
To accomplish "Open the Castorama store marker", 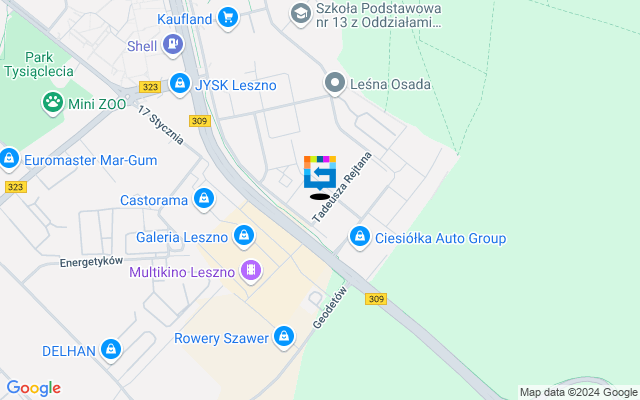I will (x=204, y=200).
